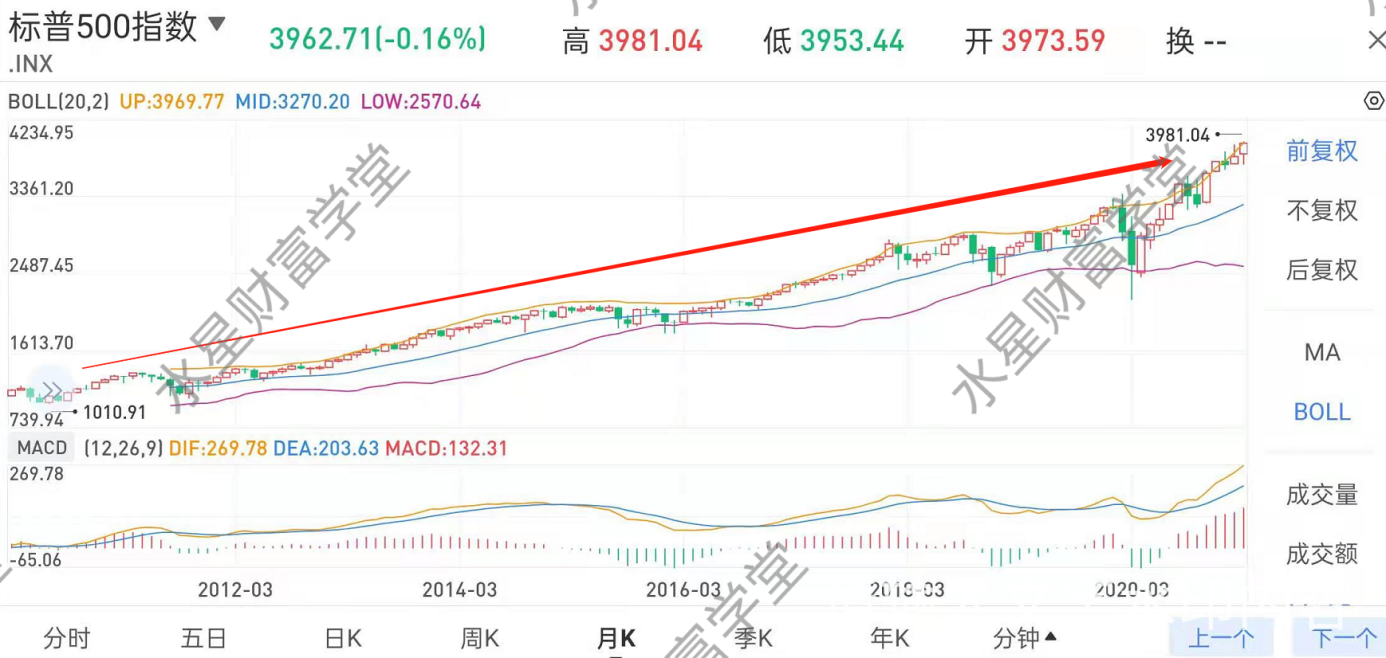Viewport: 1386px width, 658px height.
Task: Switch to the 季K chart tab
Action: (753, 638)
